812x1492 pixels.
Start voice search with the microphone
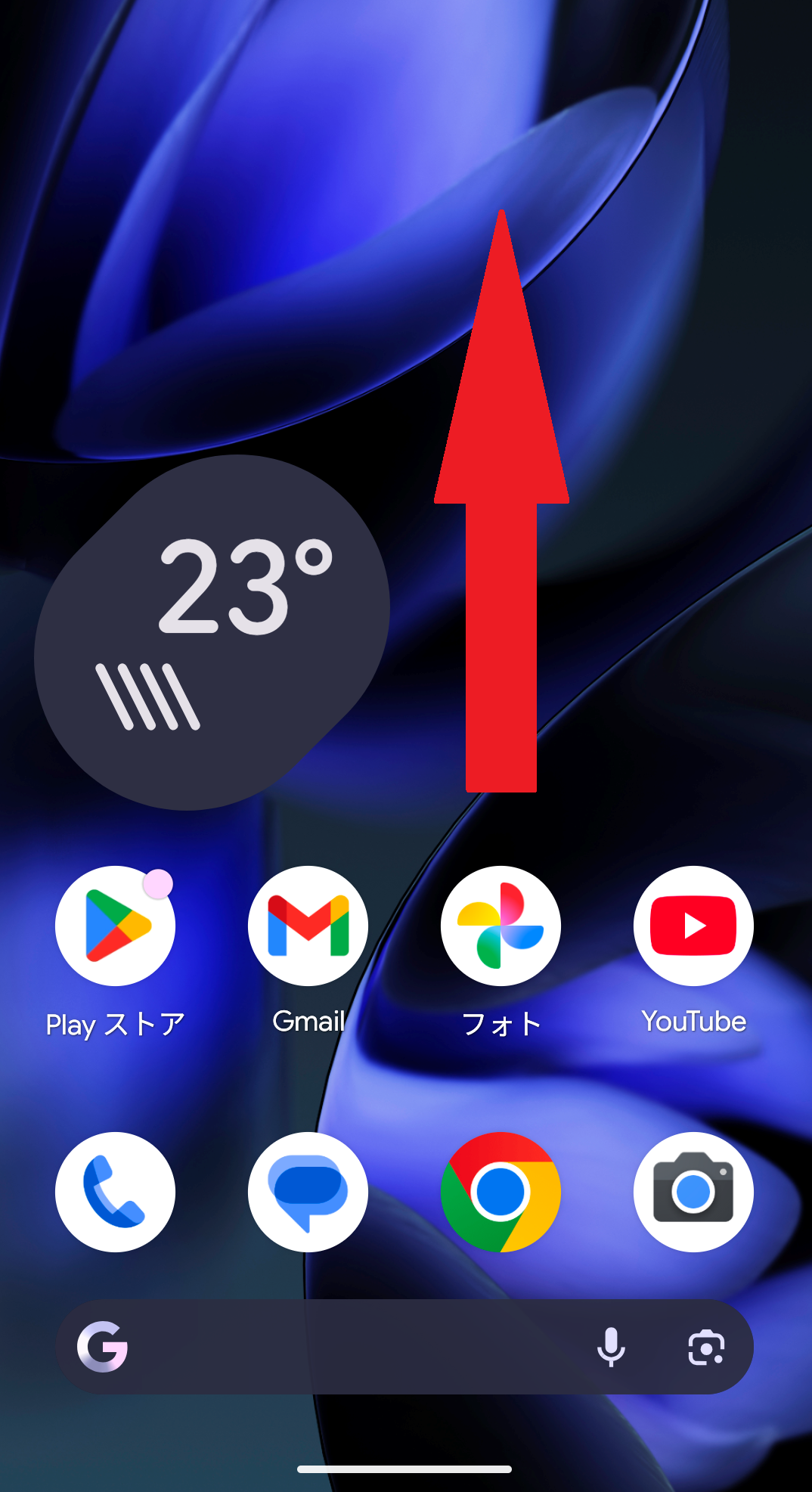pos(611,1347)
